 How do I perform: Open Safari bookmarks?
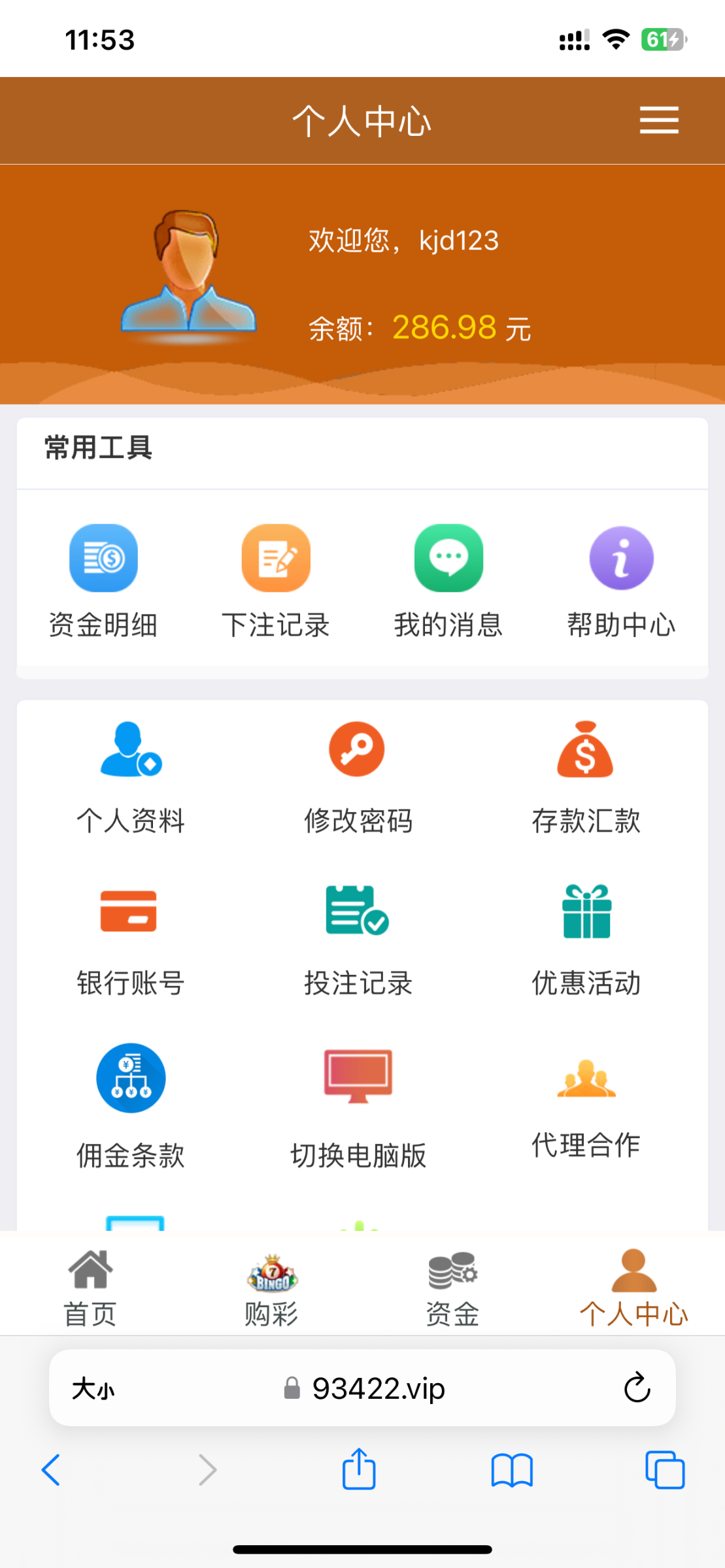[x=512, y=1470]
